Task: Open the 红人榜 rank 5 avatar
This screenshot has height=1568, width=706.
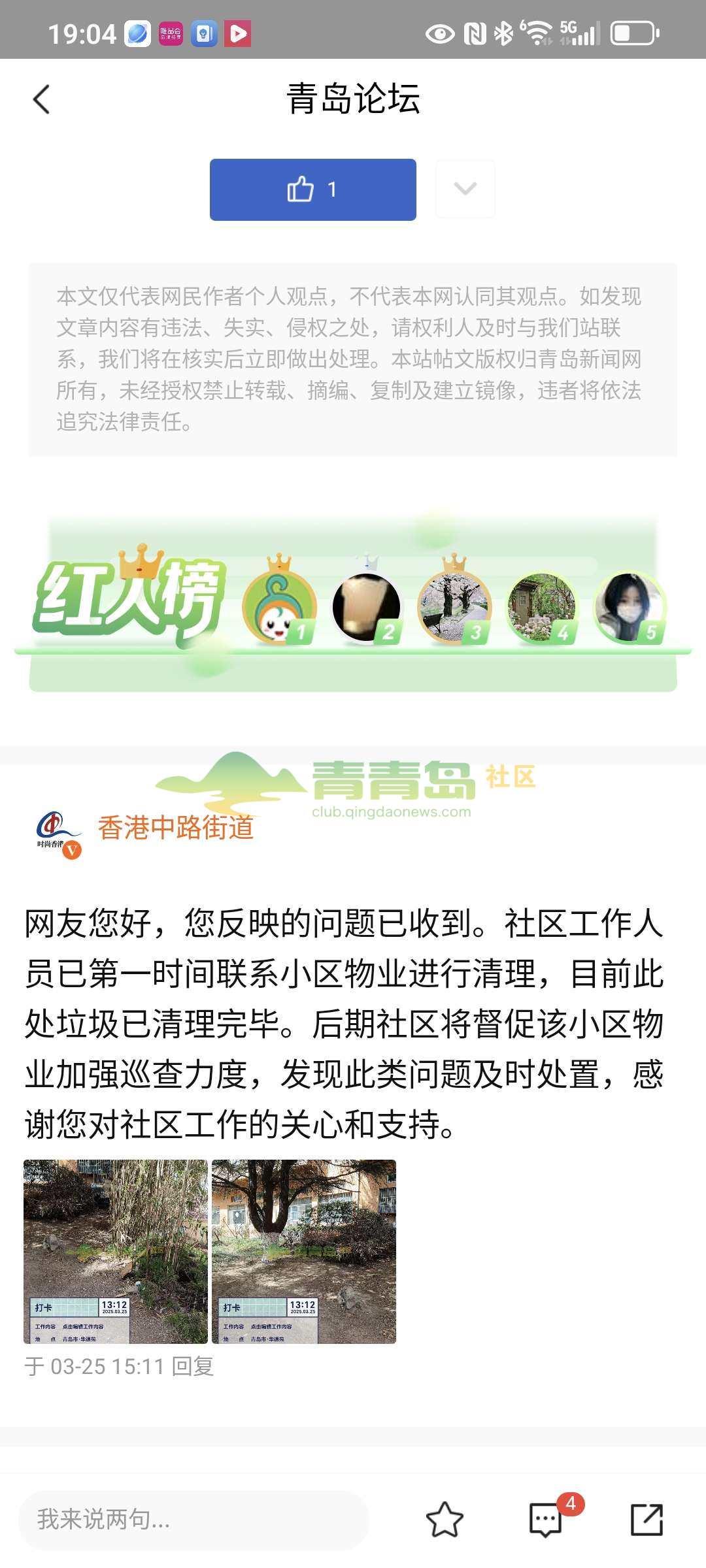Action: (629, 608)
